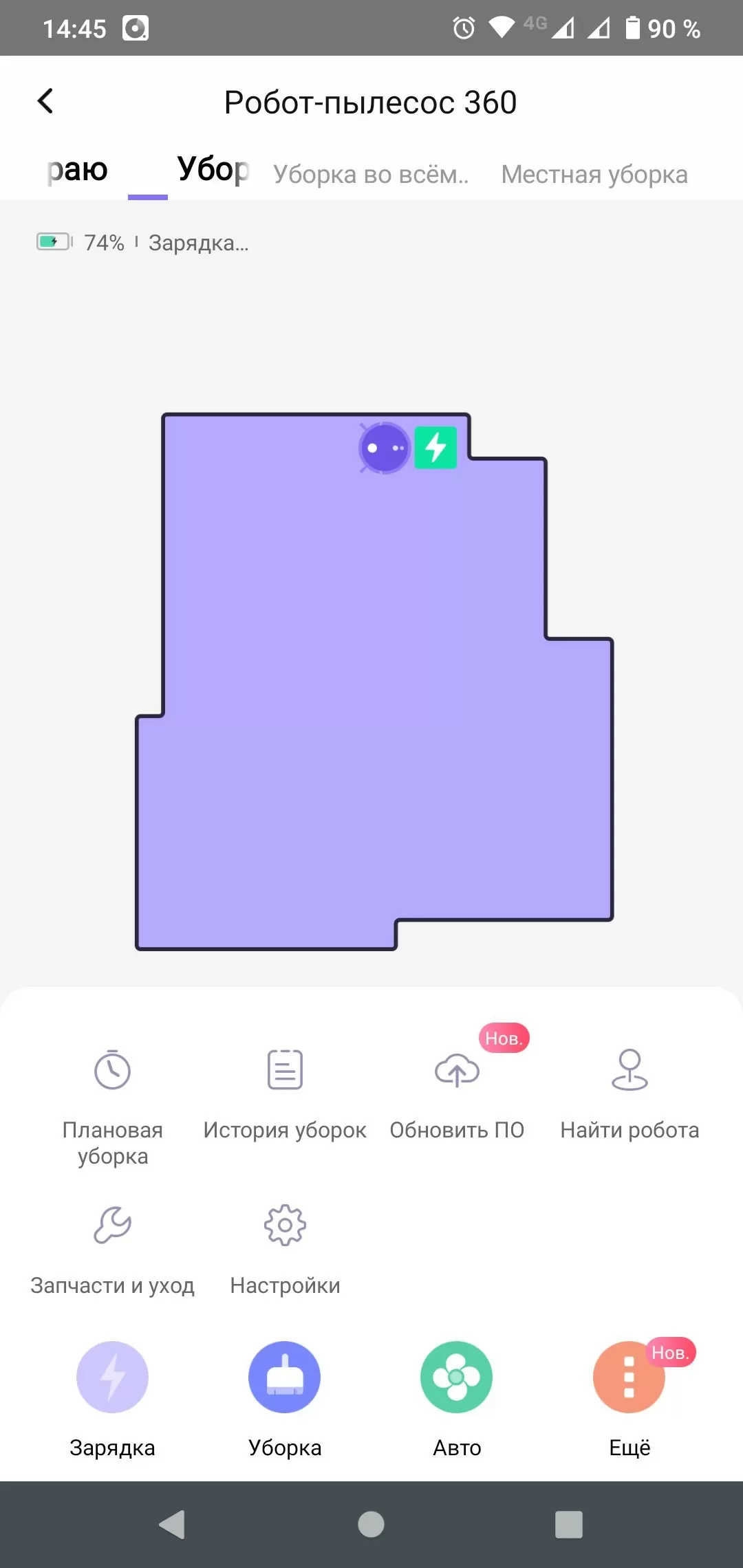Select the Местная уборка tab
743x1568 pixels.
tap(594, 174)
